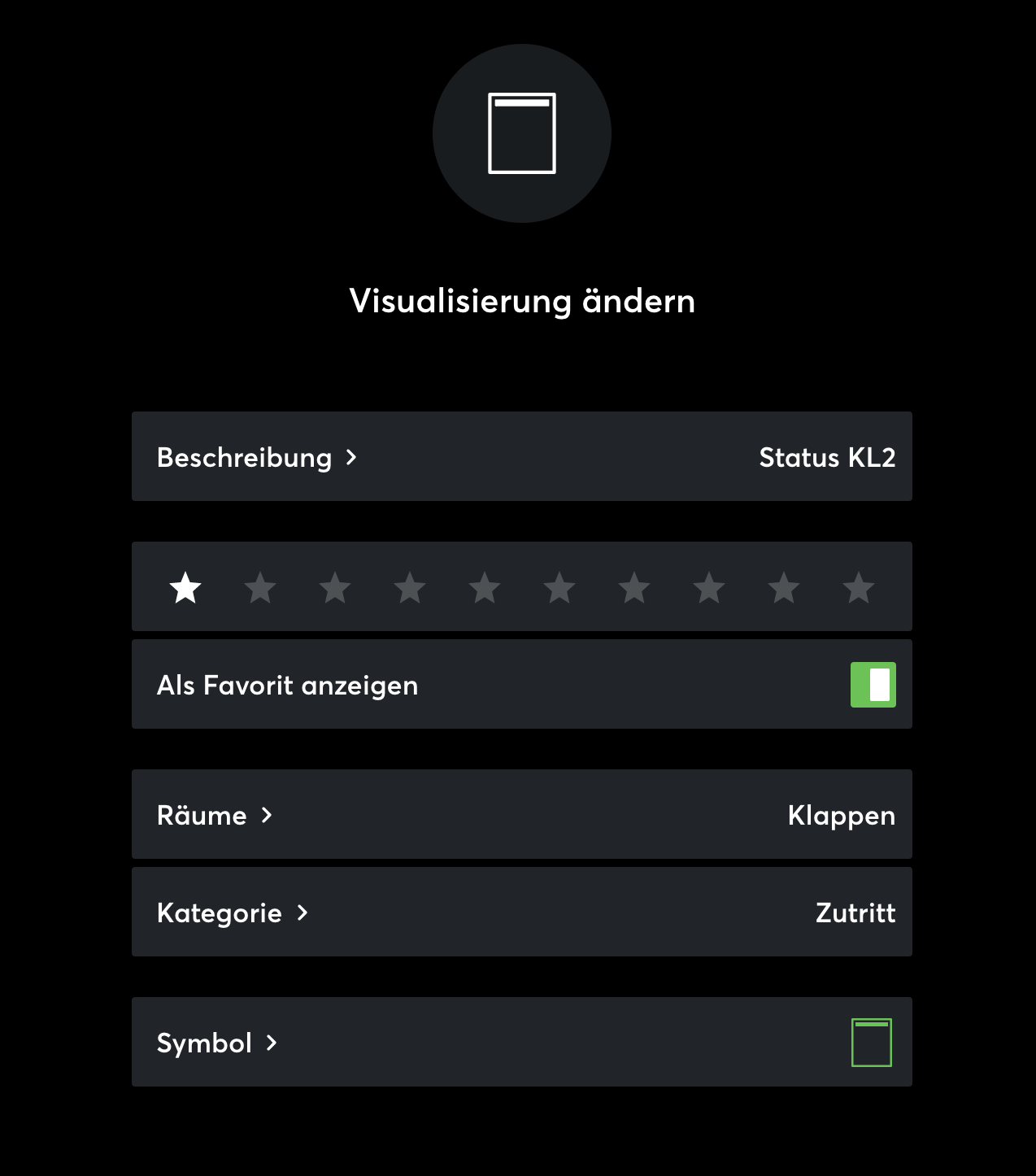The width and height of the screenshot is (1036, 1176).
Task: Toggle Als Favorit anzeigen off
Action: (873, 685)
